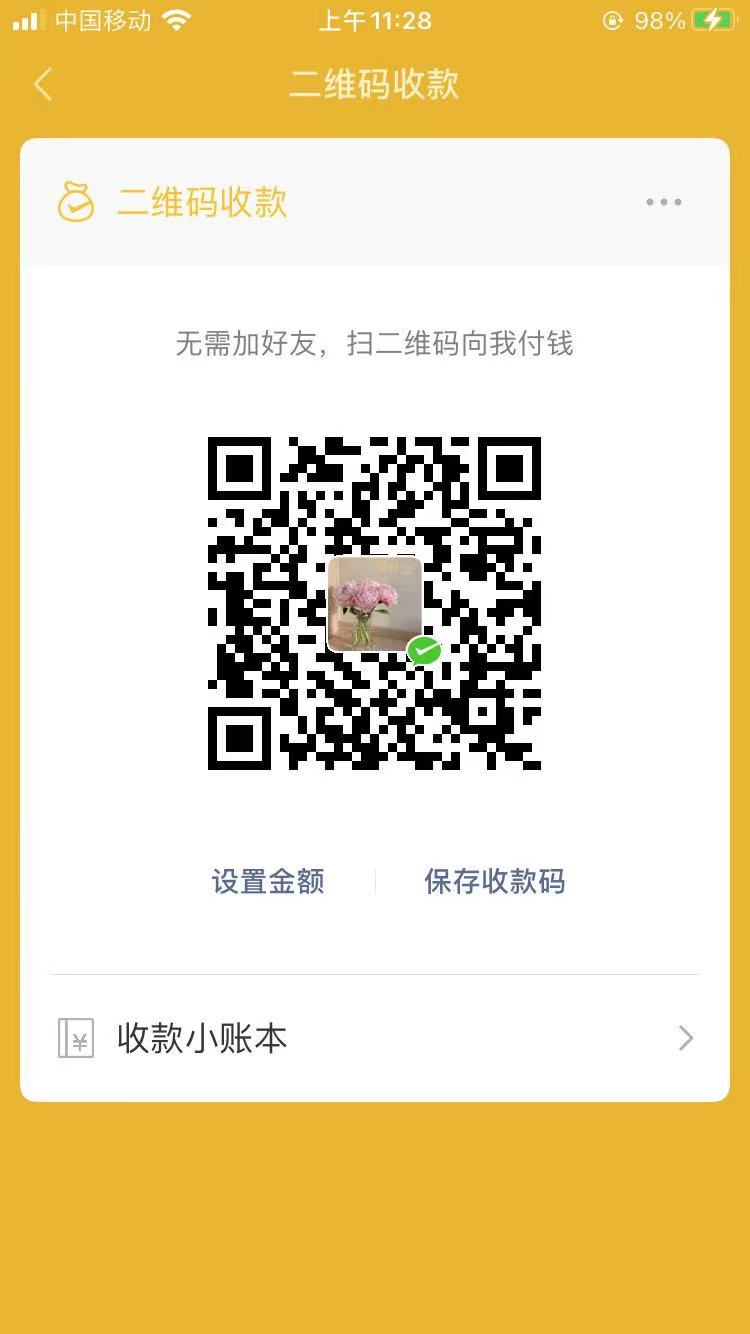Image resolution: width=750 pixels, height=1334 pixels.
Task: Open the three-dot more options menu
Action: coord(663,202)
